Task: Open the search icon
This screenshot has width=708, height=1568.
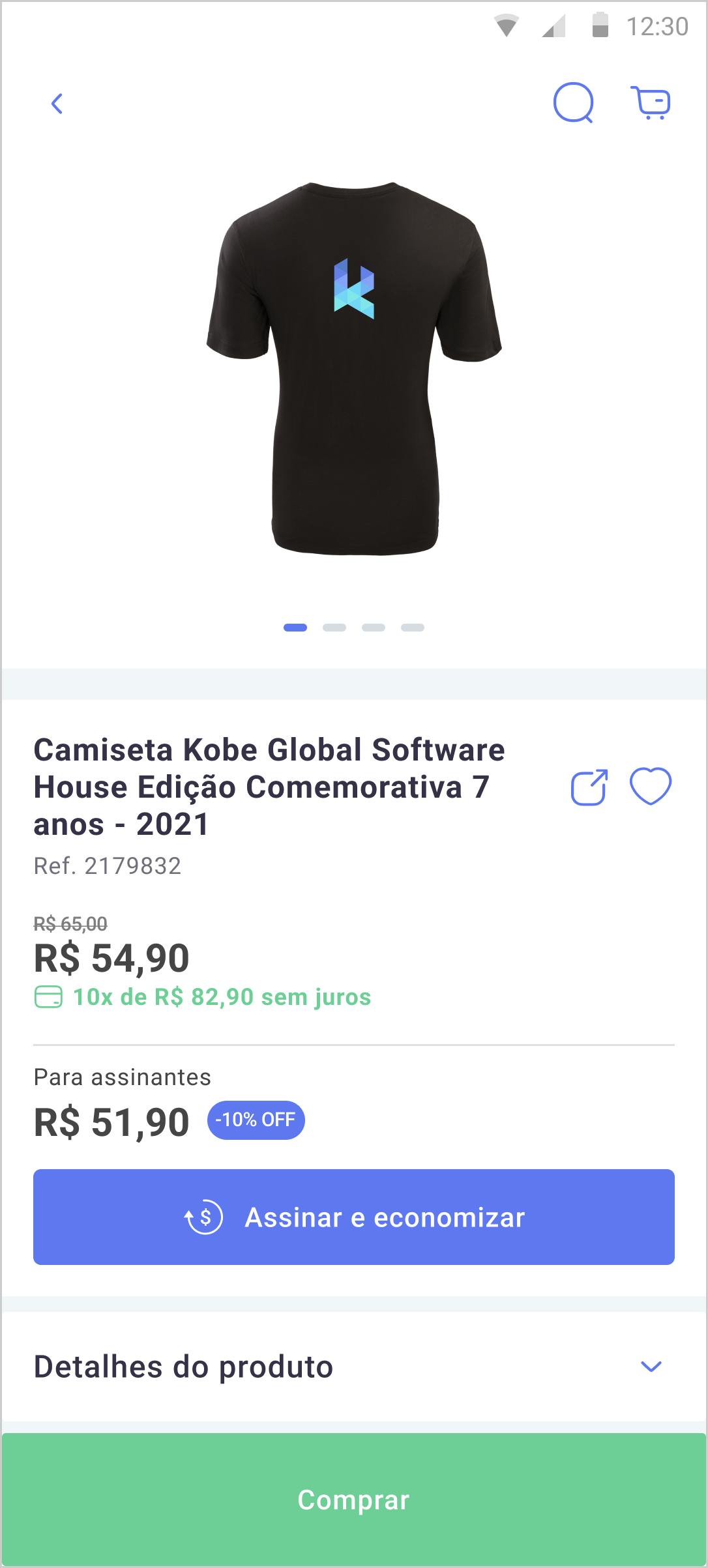Action: coord(574,102)
